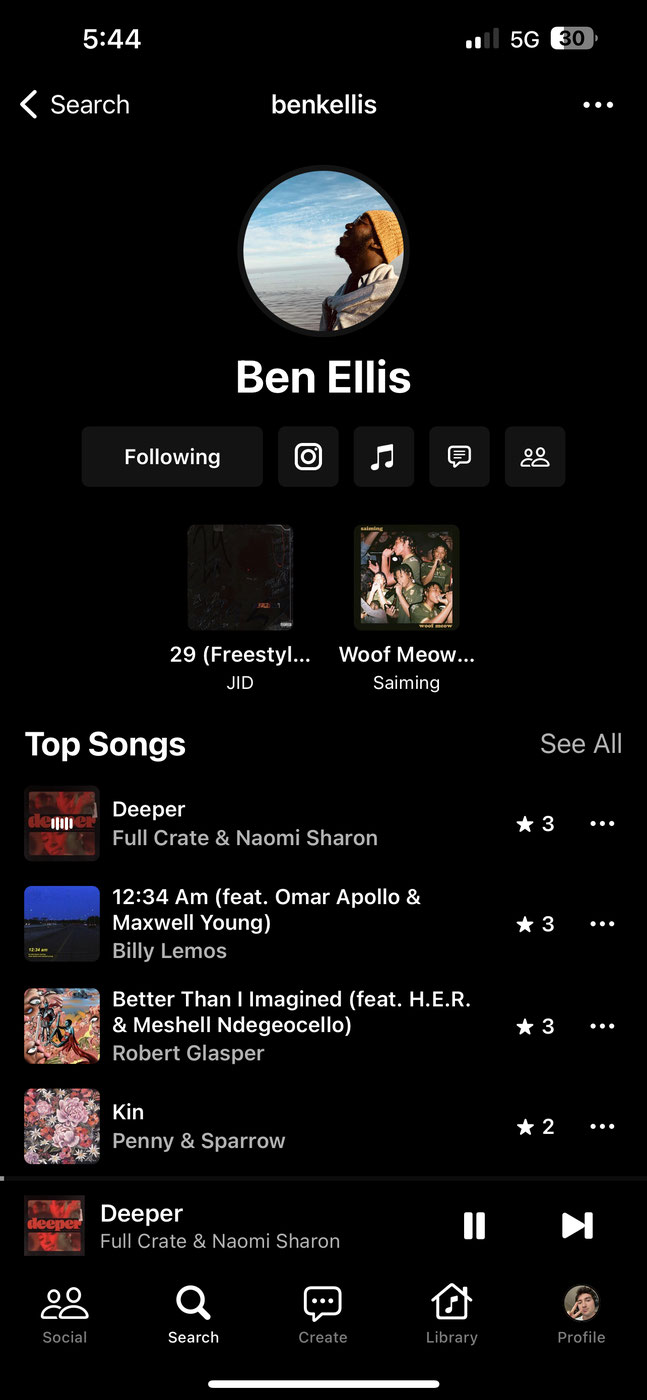Open the Woof Meow tile by Saiming

(406, 578)
